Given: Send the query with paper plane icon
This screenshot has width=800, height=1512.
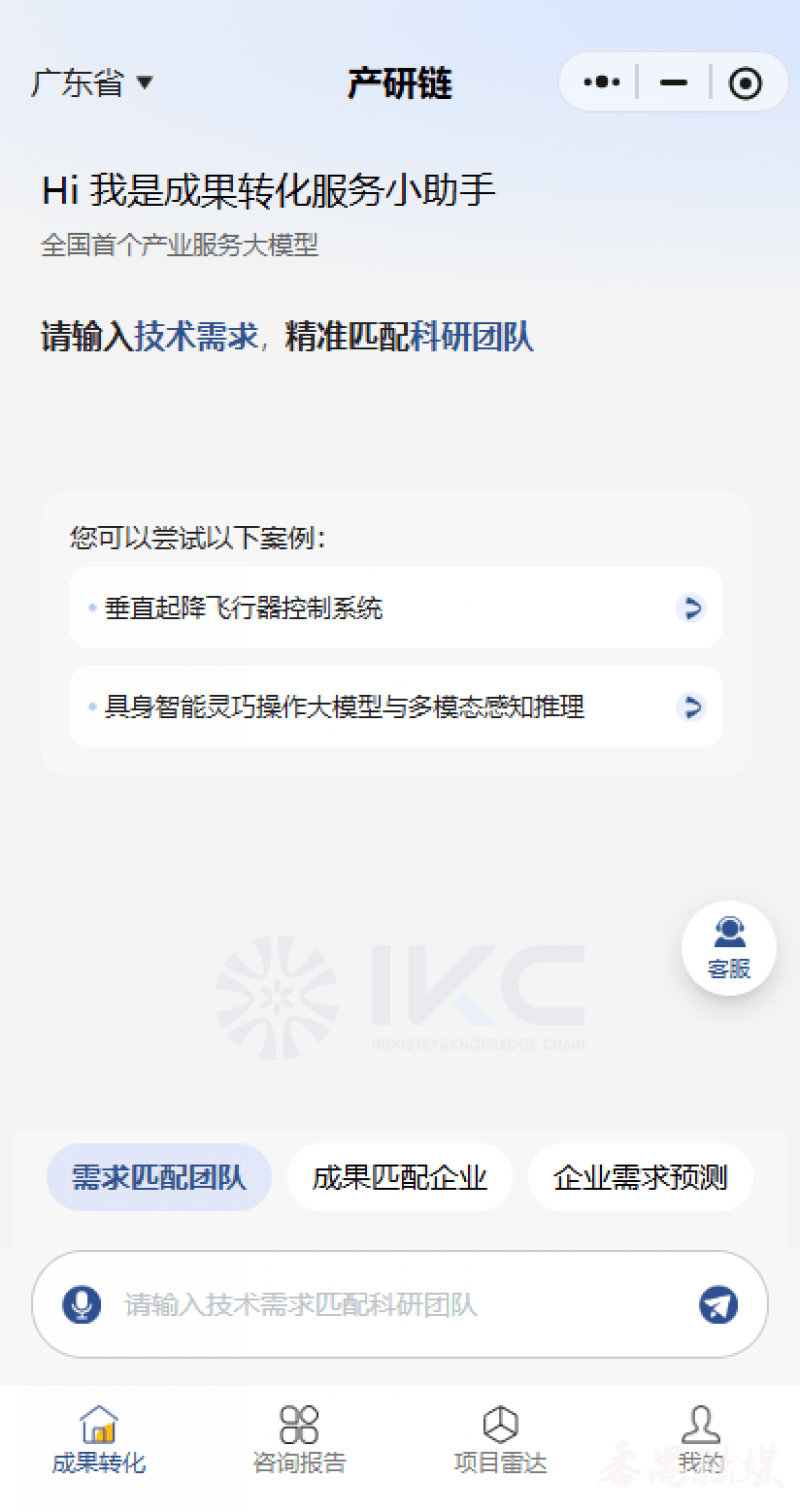Looking at the screenshot, I should [718, 1304].
